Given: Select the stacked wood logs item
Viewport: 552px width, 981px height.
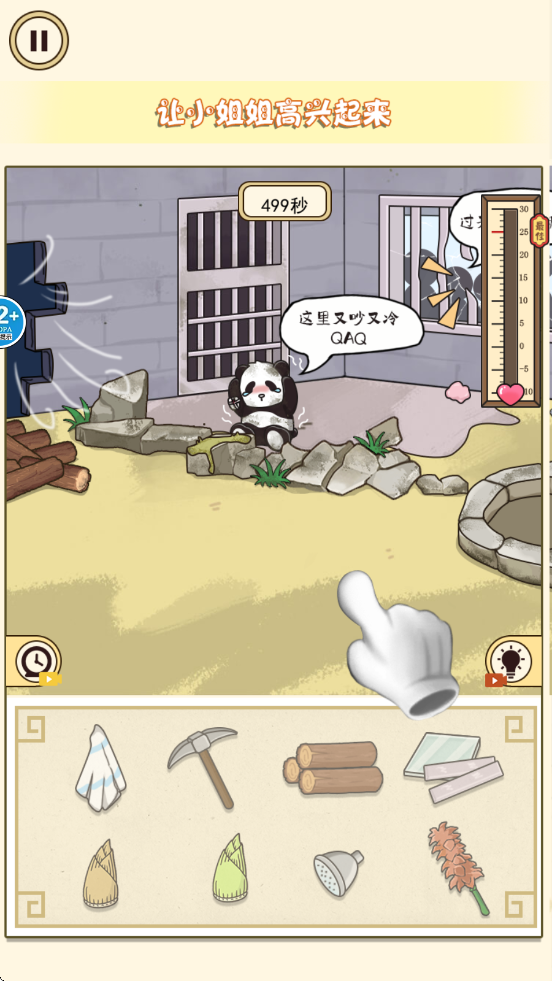Looking at the screenshot, I should point(332,768).
